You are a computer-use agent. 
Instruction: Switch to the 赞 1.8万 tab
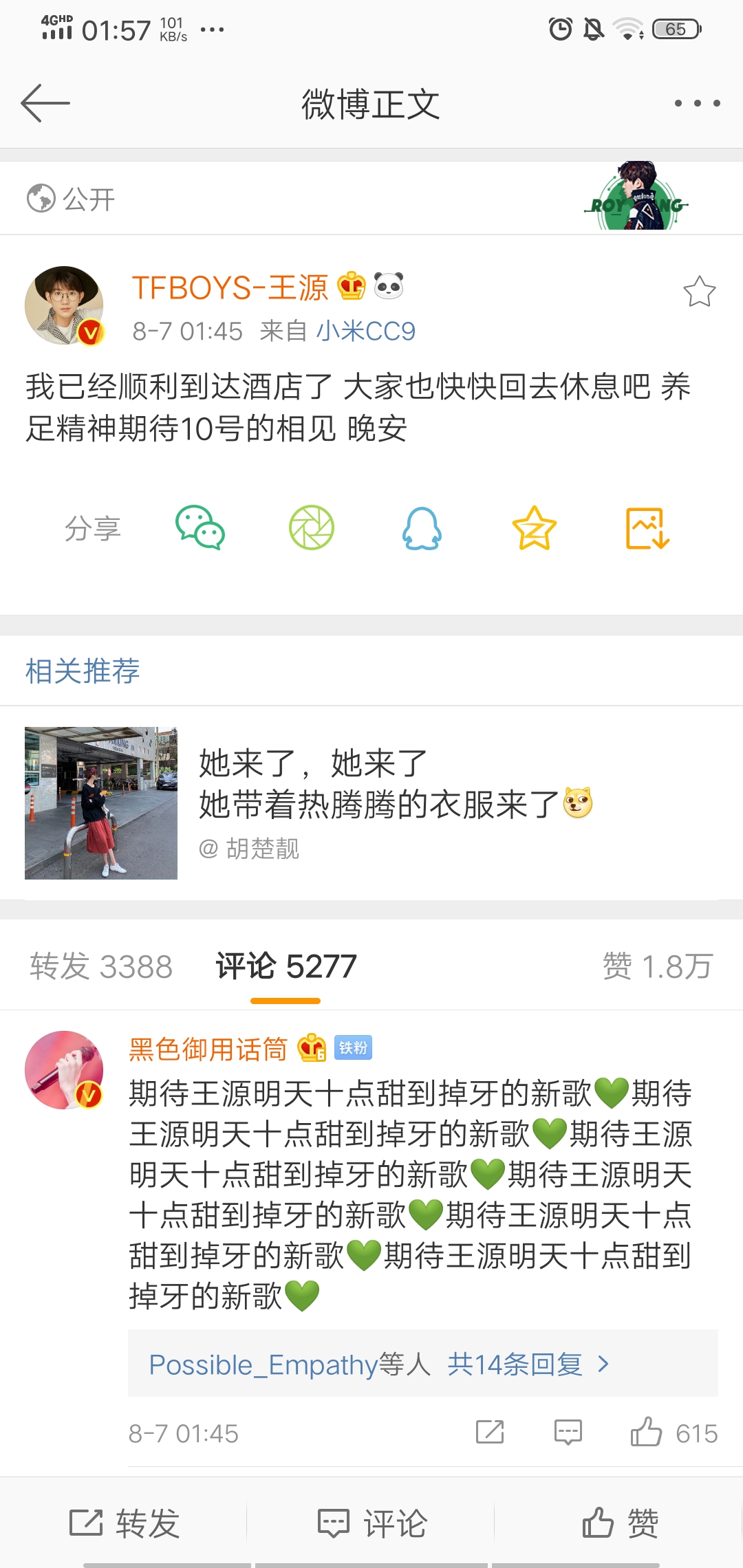[657, 966]
